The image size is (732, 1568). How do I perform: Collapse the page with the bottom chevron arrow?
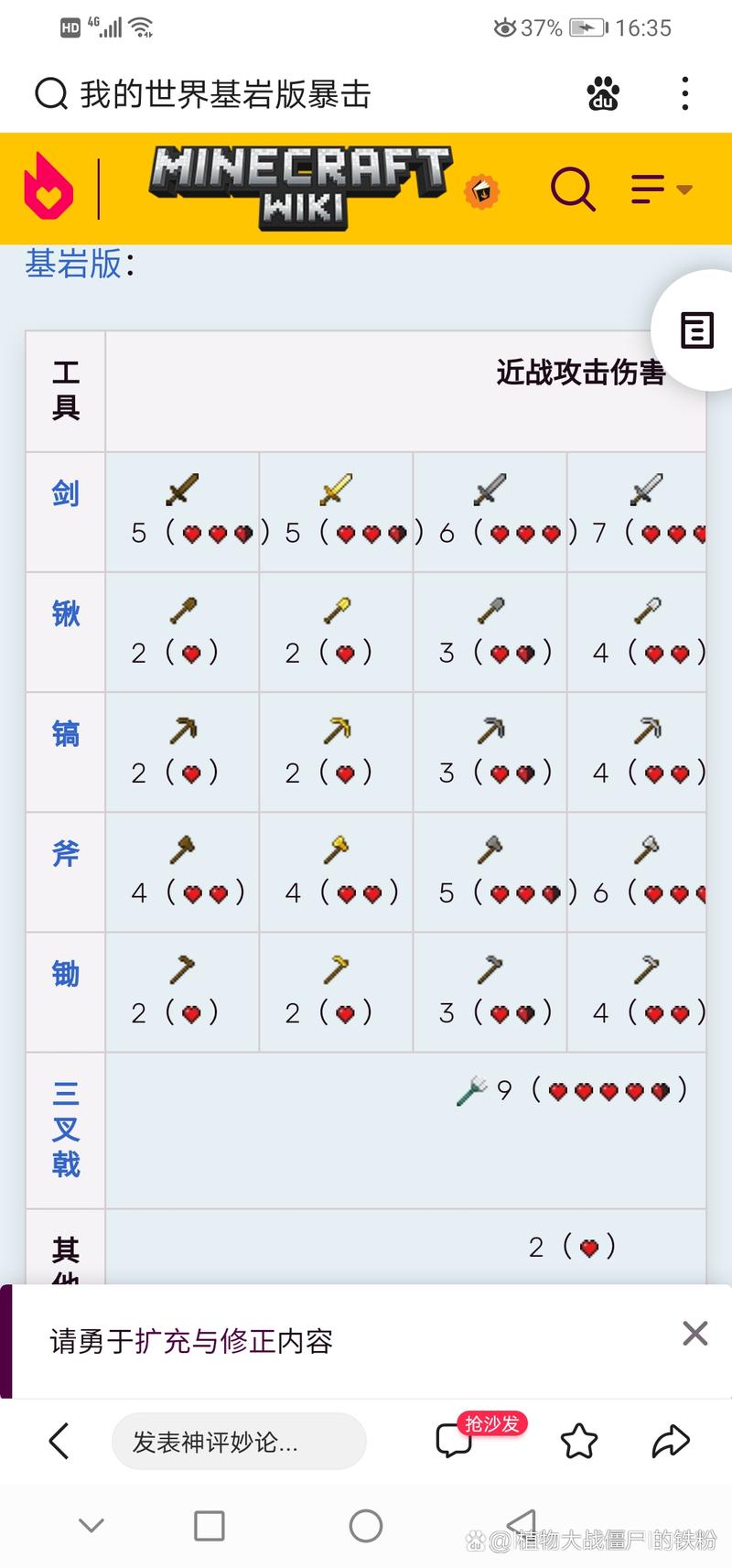[x=90, y=1524]
